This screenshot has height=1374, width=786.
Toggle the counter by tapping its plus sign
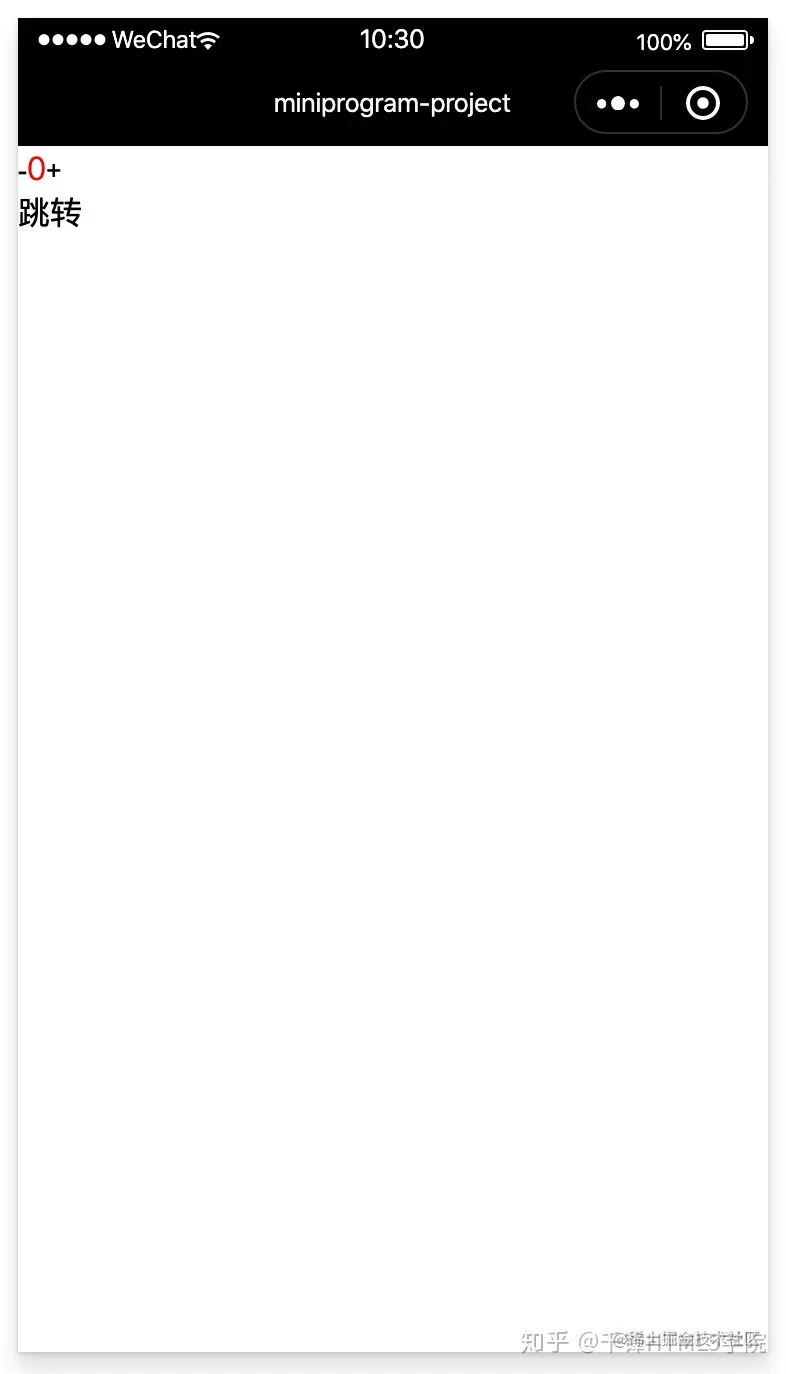55,170
